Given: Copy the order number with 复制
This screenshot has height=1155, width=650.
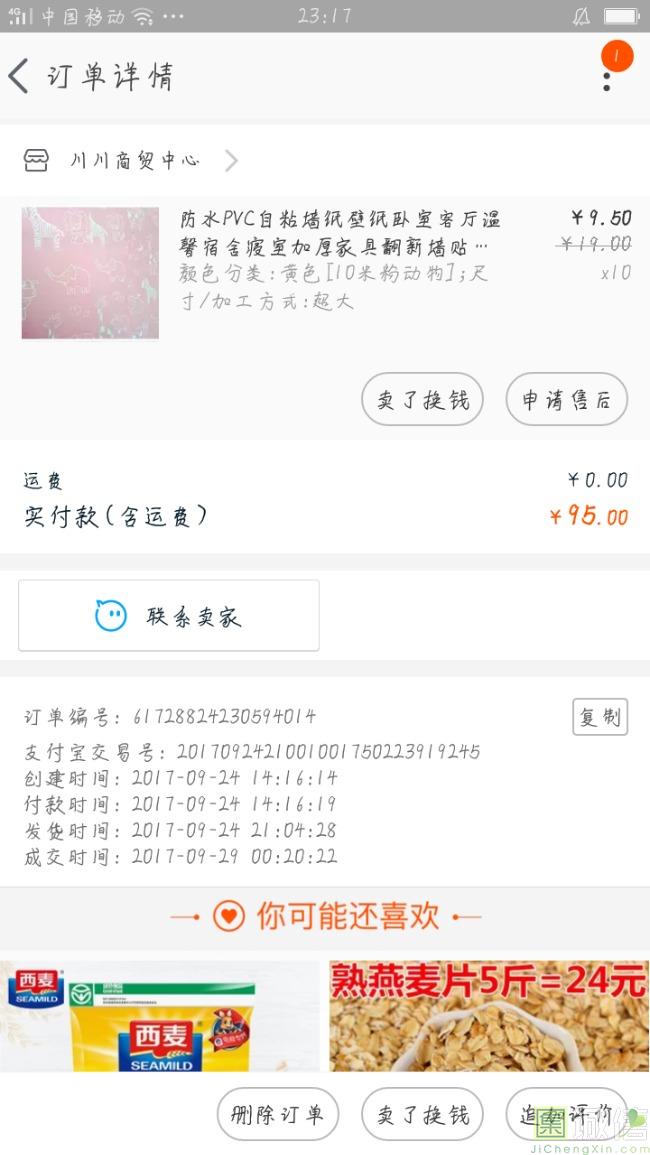Looking at the screenshot, I should pos(600,717).
